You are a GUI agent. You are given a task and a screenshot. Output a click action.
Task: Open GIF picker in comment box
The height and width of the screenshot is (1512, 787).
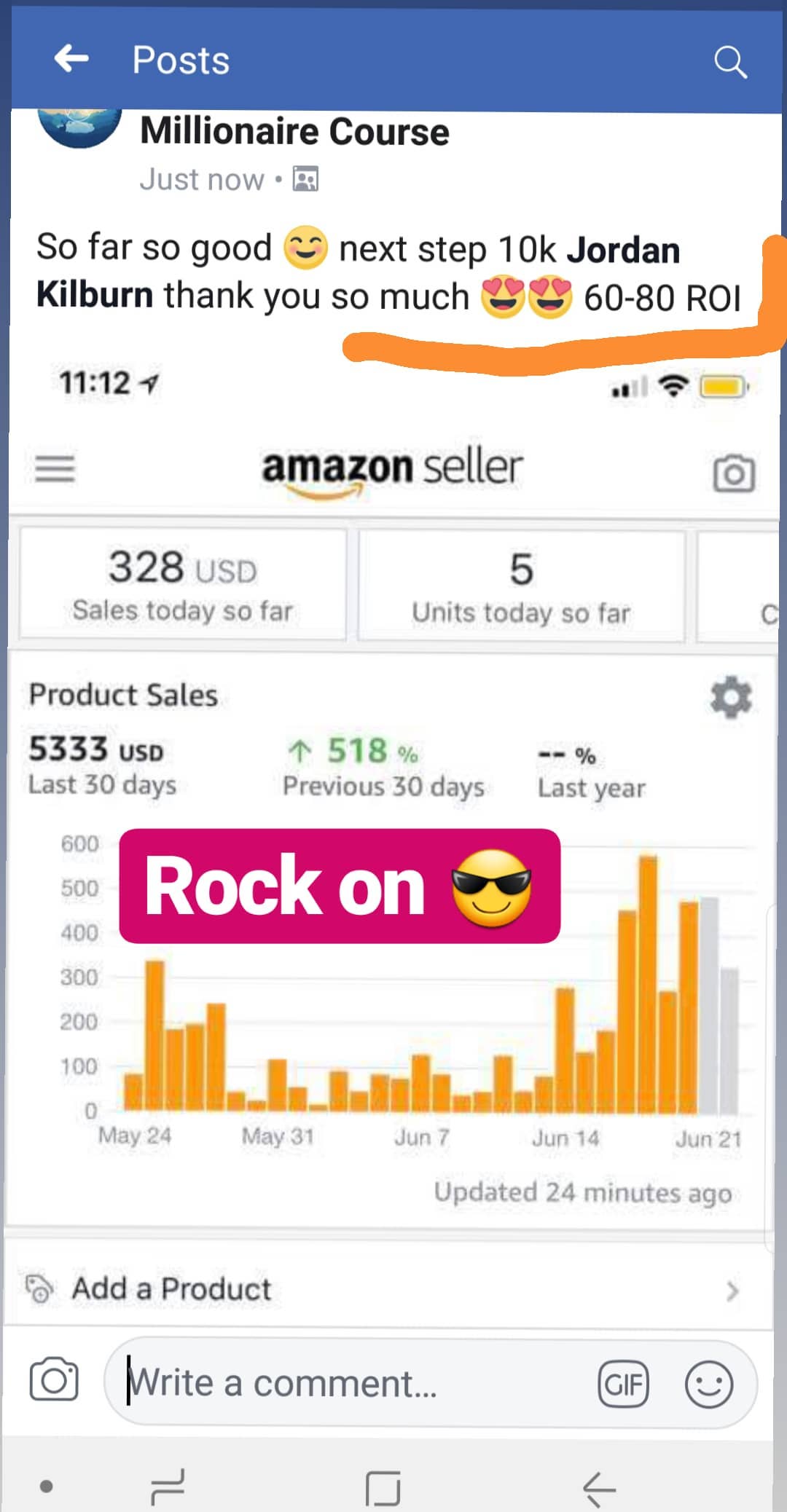point(623,1383)
